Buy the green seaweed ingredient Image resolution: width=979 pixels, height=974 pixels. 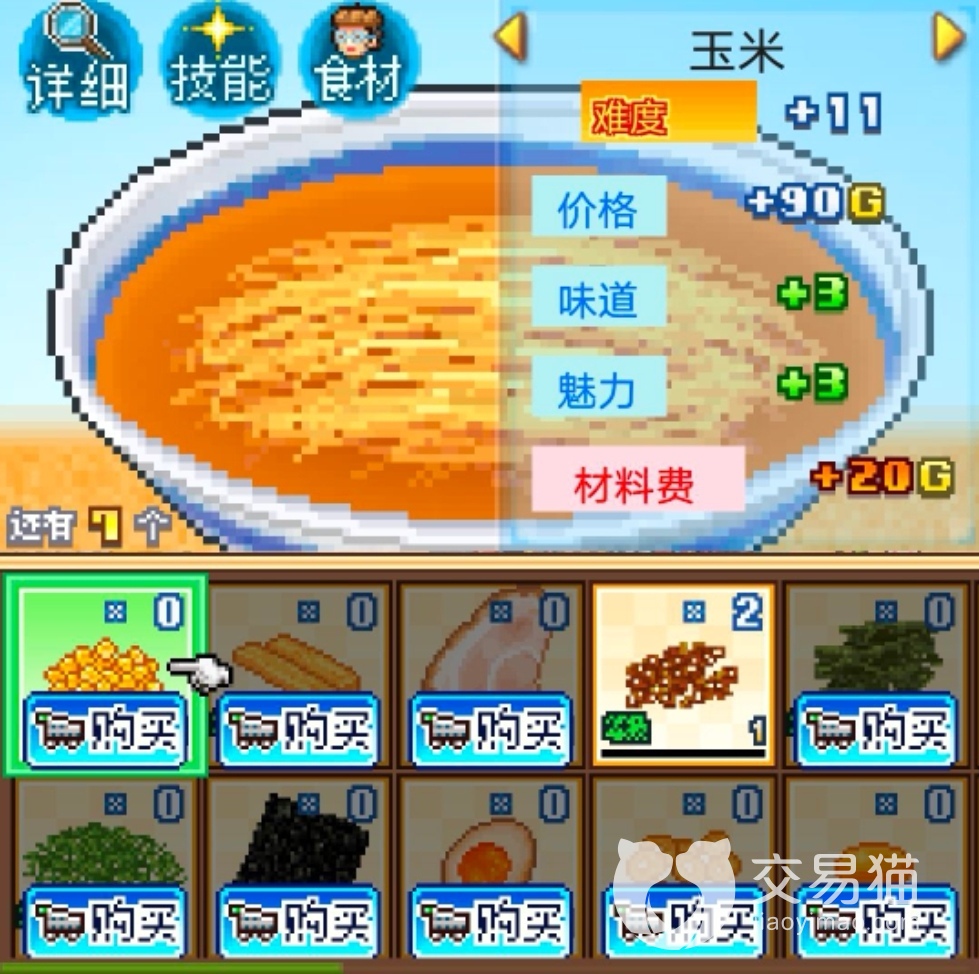tap(877, 732)
